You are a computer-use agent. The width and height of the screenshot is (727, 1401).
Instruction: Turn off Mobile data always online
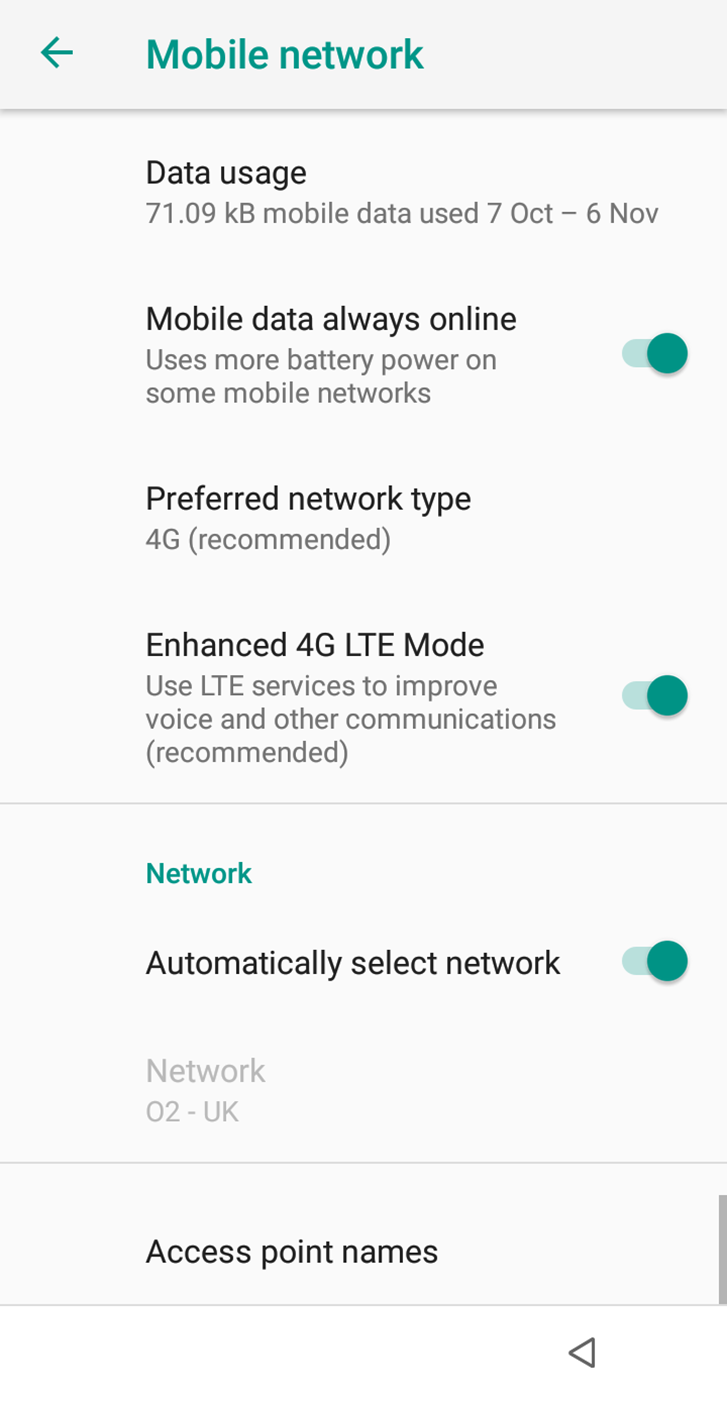655,354
